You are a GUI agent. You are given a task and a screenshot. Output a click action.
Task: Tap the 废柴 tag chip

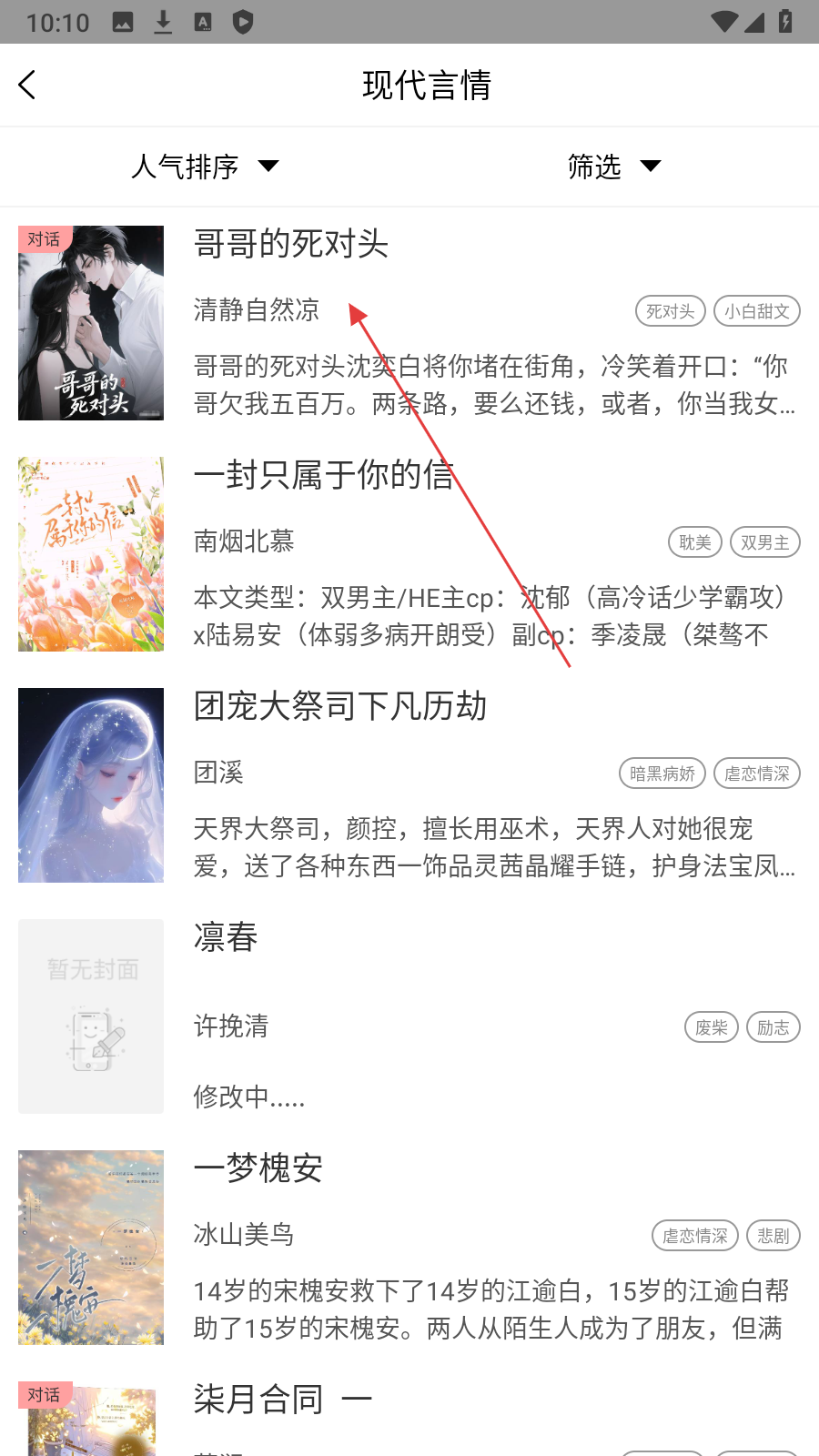point(711,1027)
